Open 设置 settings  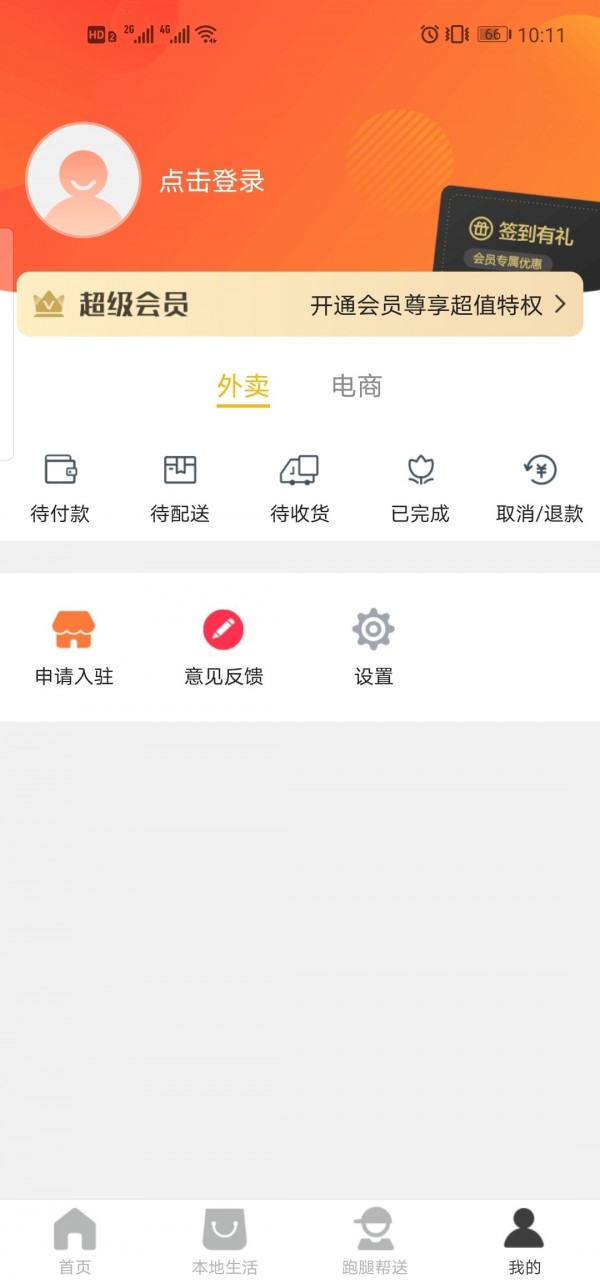point(374,648)
